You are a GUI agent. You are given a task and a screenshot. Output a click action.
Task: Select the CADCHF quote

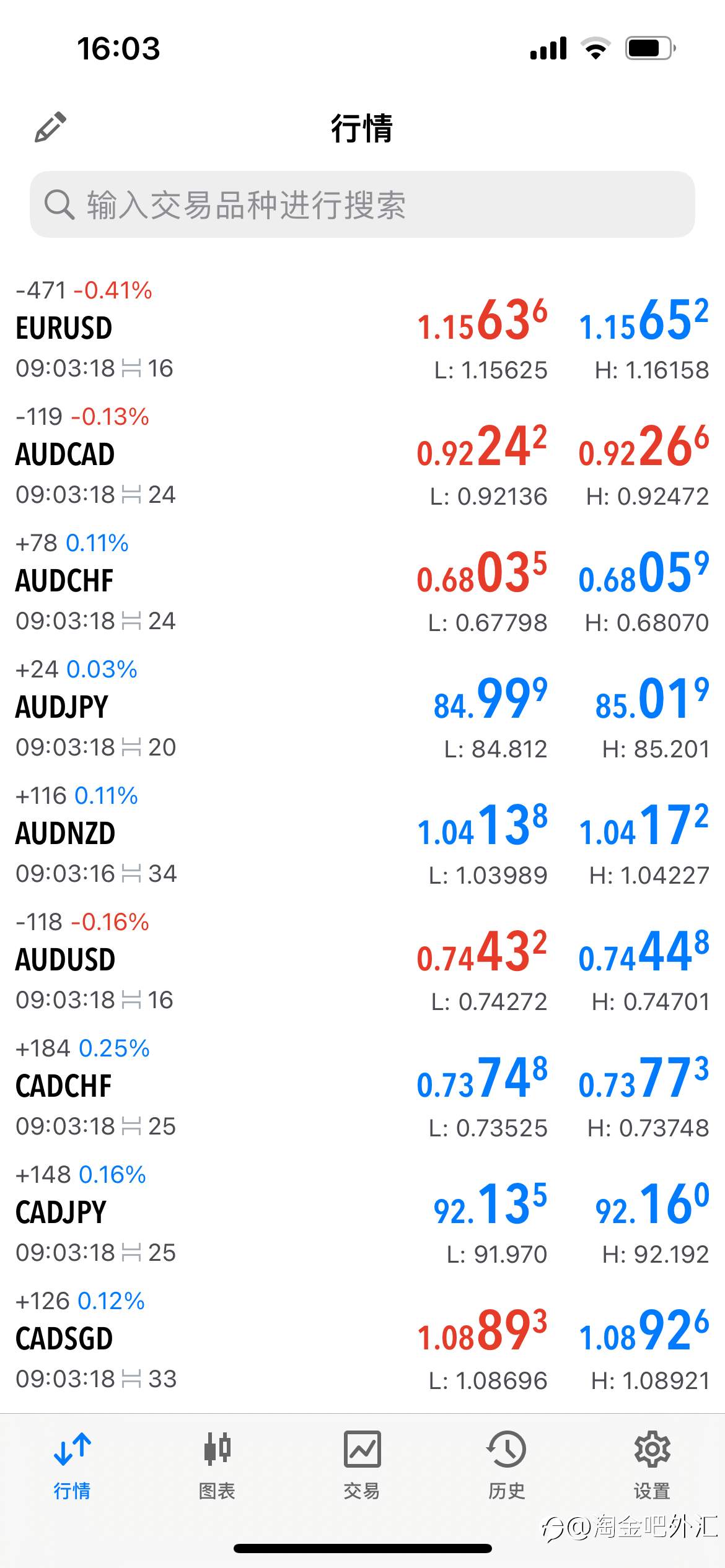tap(362, 1089)
